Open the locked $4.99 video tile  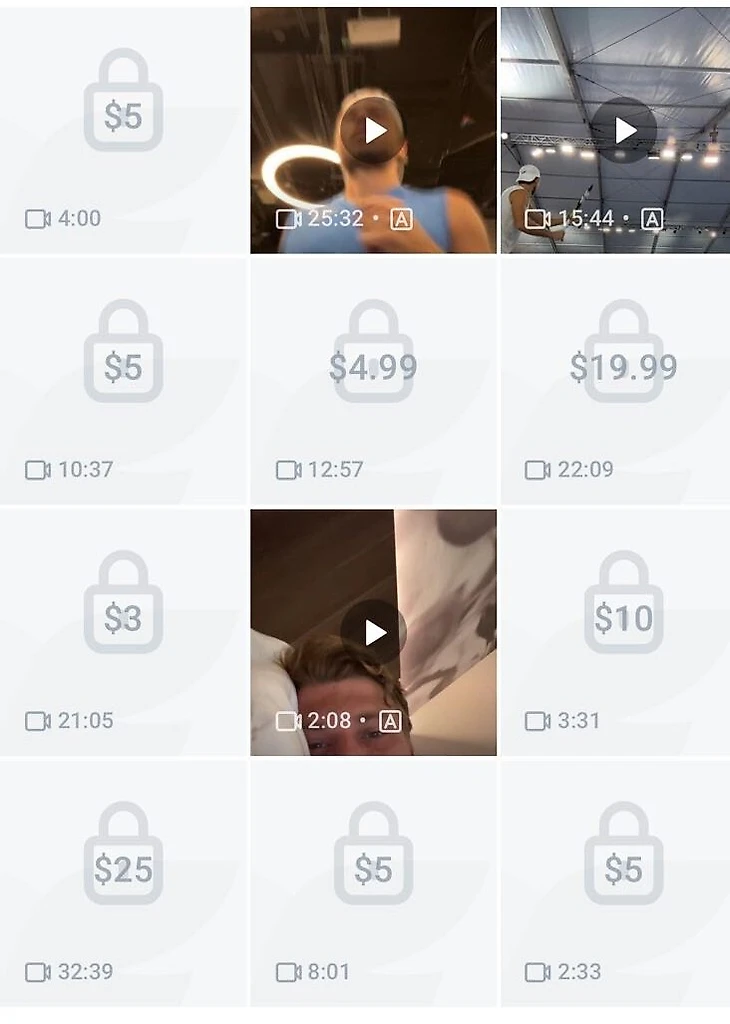click(x=373, y=368)
